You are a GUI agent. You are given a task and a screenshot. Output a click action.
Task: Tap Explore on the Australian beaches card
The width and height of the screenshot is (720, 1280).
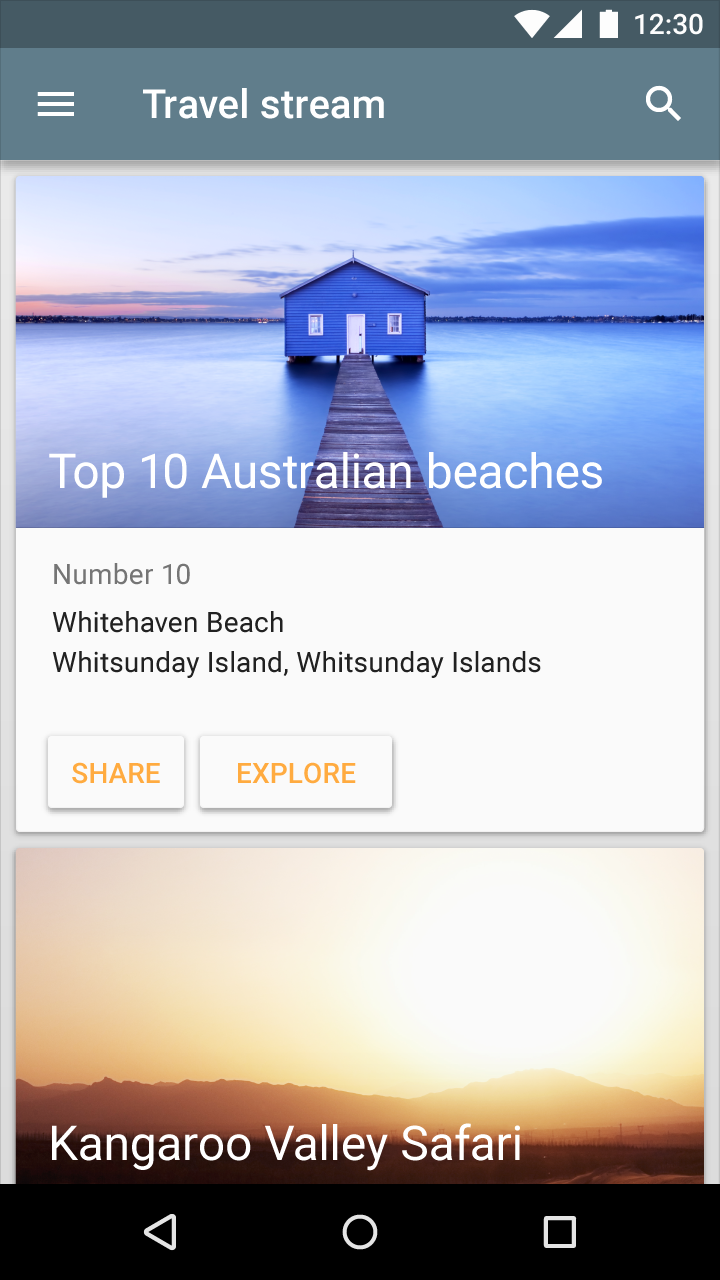[296, 773]
